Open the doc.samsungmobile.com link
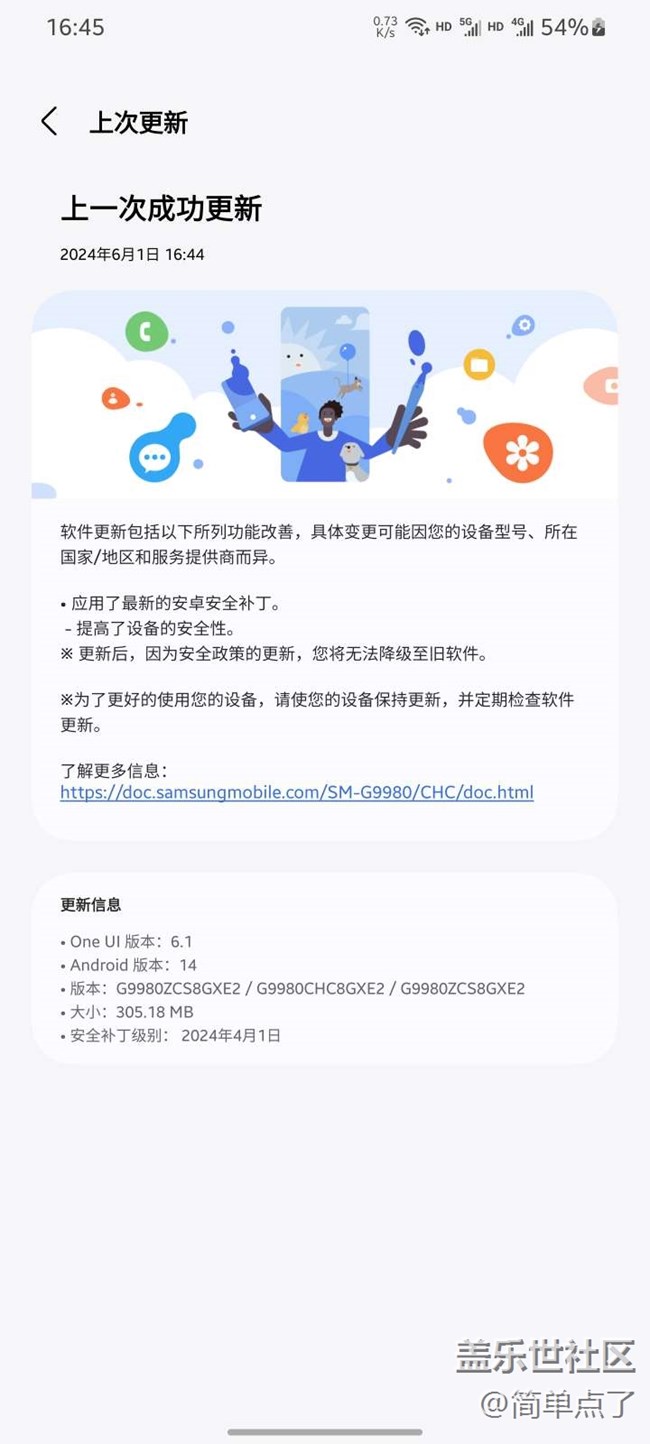Image resolution: width=650 pixels, height=1444 pixels. pyautogui.click(x=297, y=792)
